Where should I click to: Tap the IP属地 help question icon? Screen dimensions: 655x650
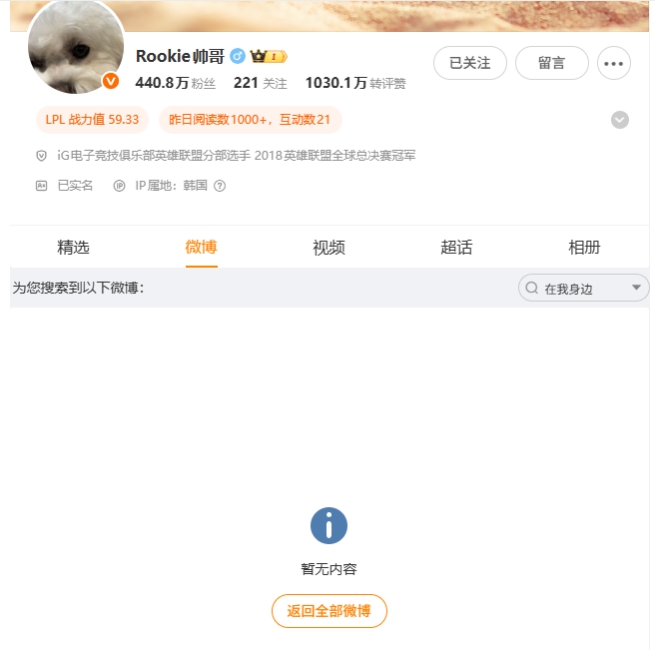coord(220,185)
